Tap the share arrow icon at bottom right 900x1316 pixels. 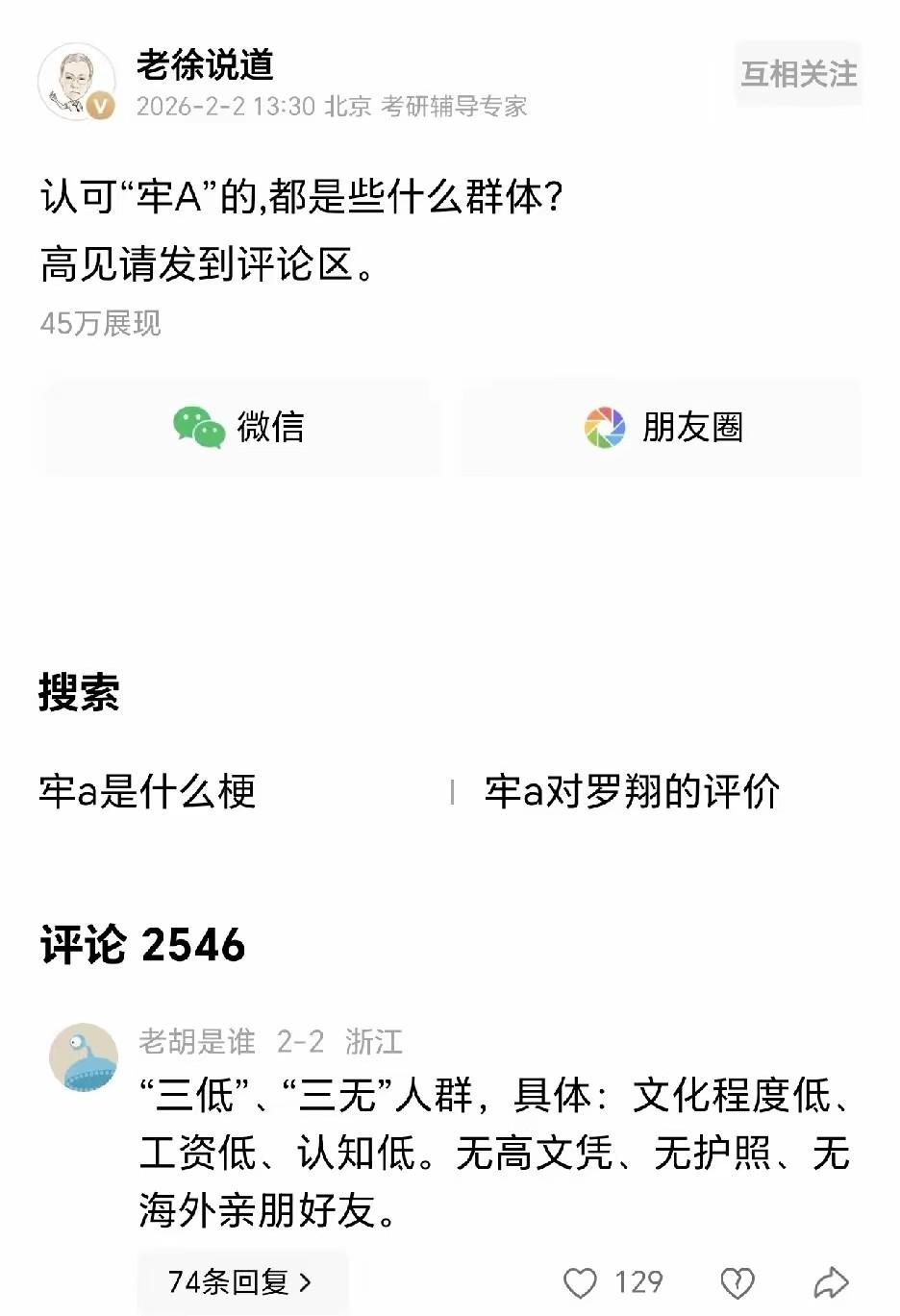click(831, 1281)
